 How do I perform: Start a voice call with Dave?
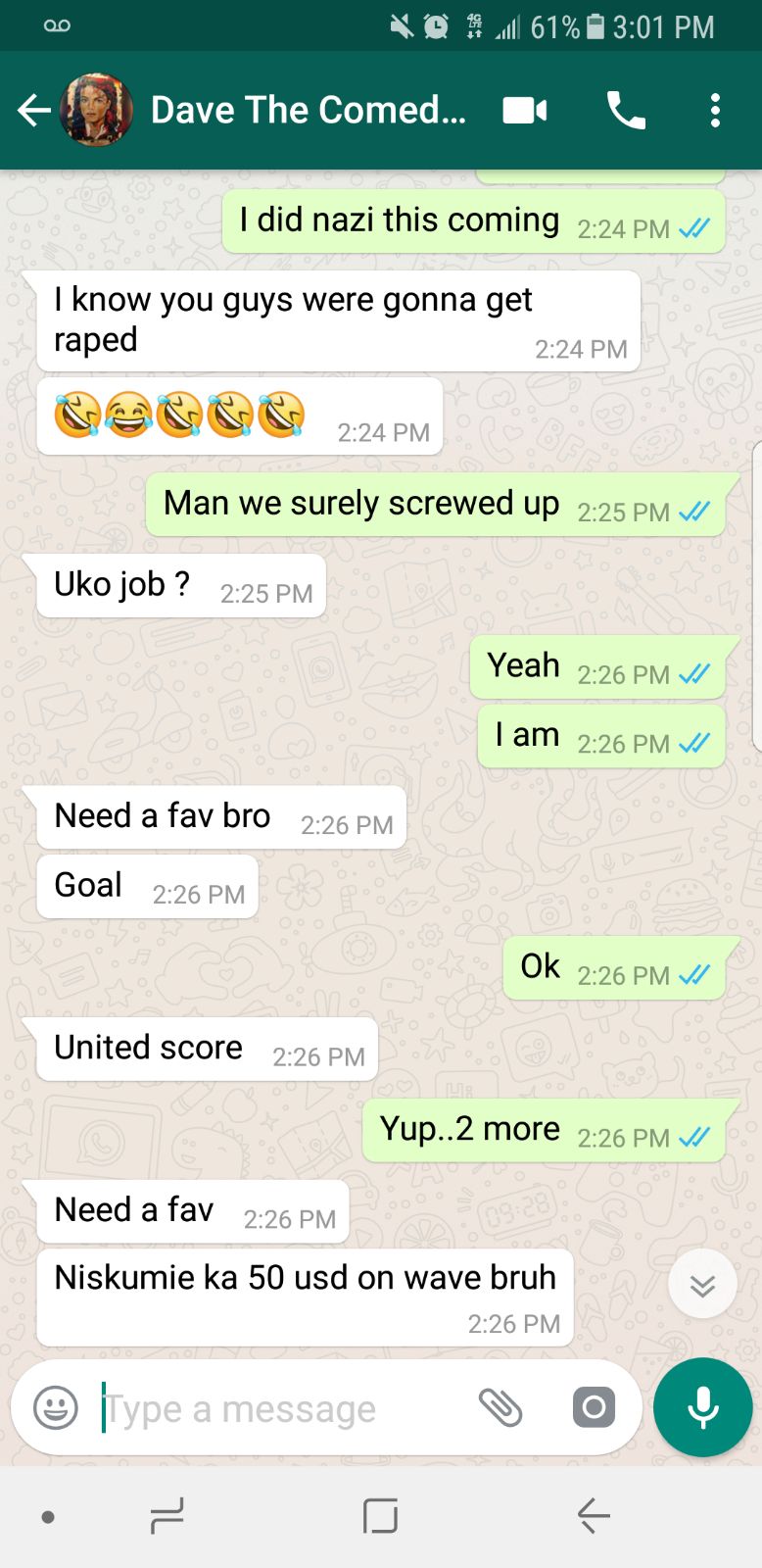click(x=626, y=110)
